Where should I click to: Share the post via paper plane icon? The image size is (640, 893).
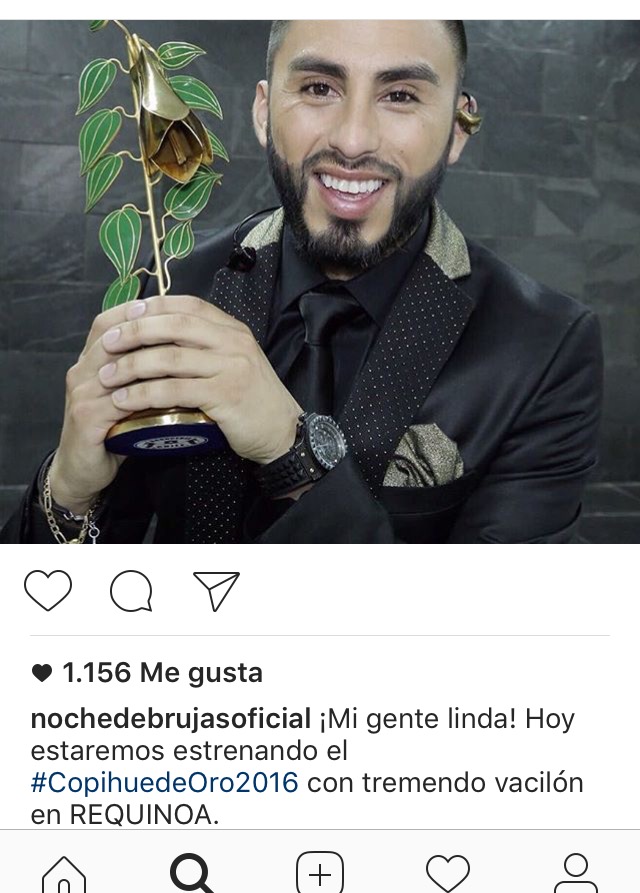216,591
